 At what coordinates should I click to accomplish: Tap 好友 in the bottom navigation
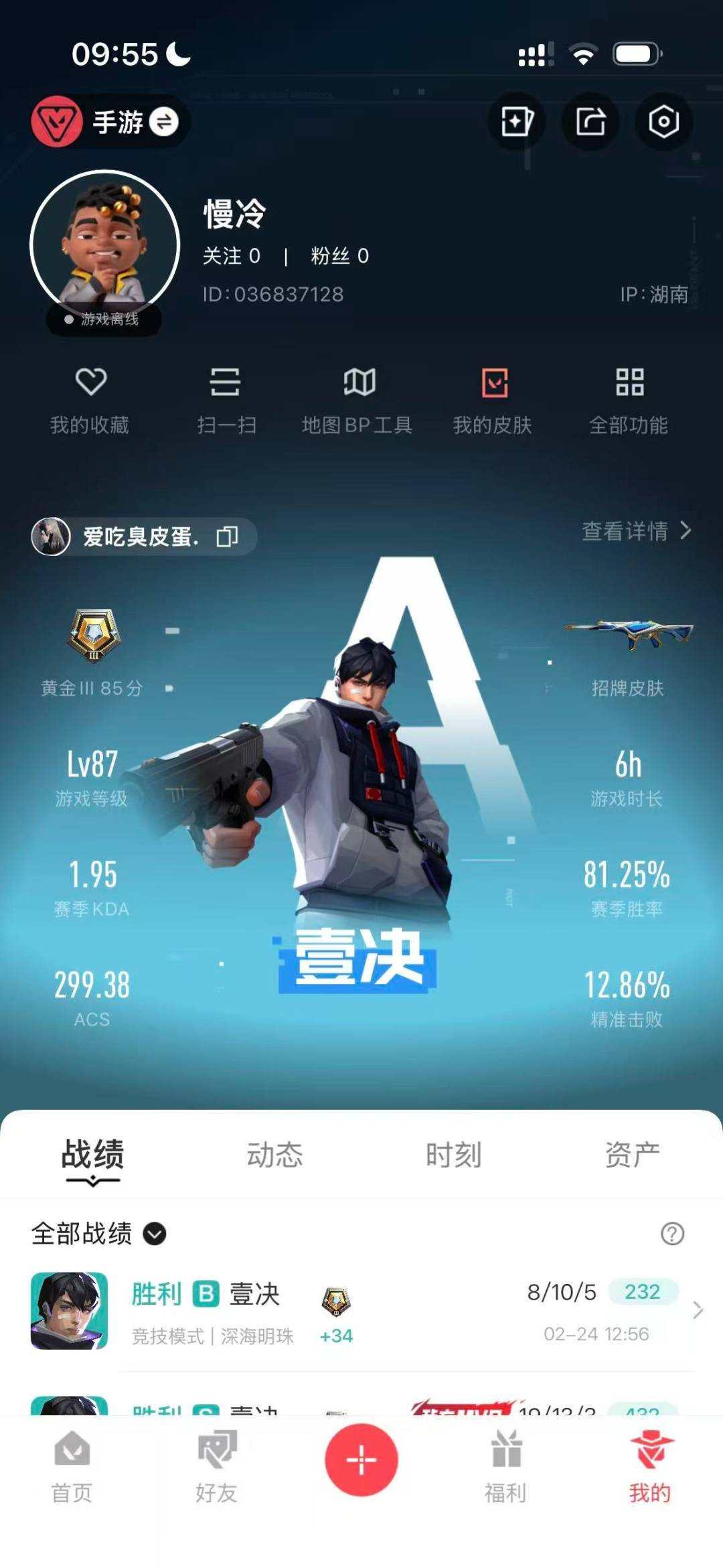pyautogui.click(x=217, y=1474)
